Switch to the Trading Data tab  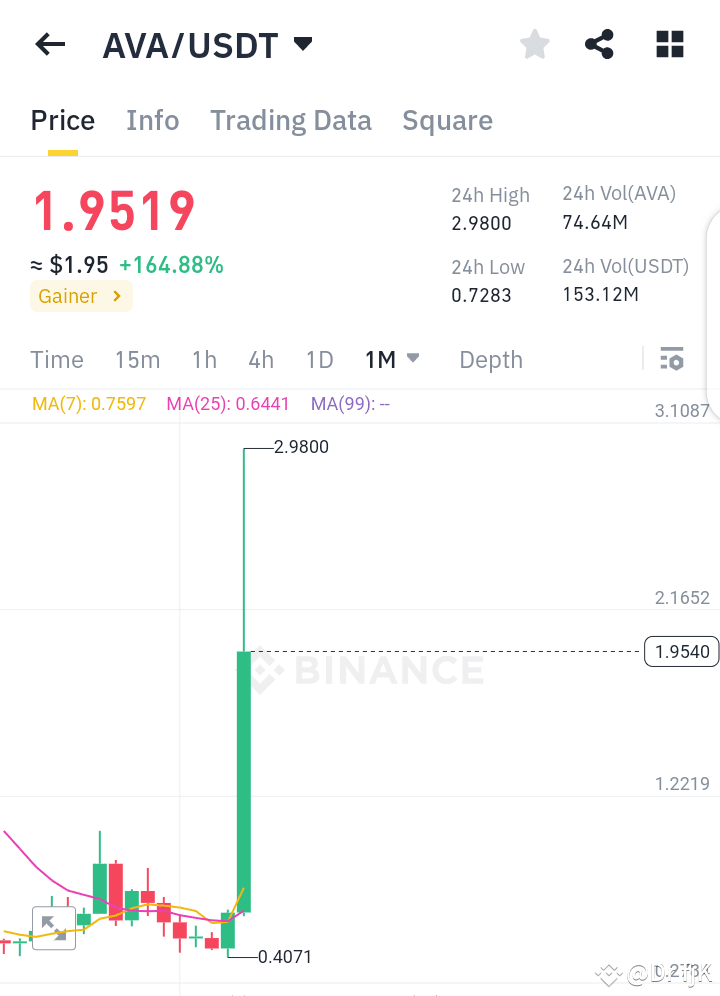click(x=290, y=120)
